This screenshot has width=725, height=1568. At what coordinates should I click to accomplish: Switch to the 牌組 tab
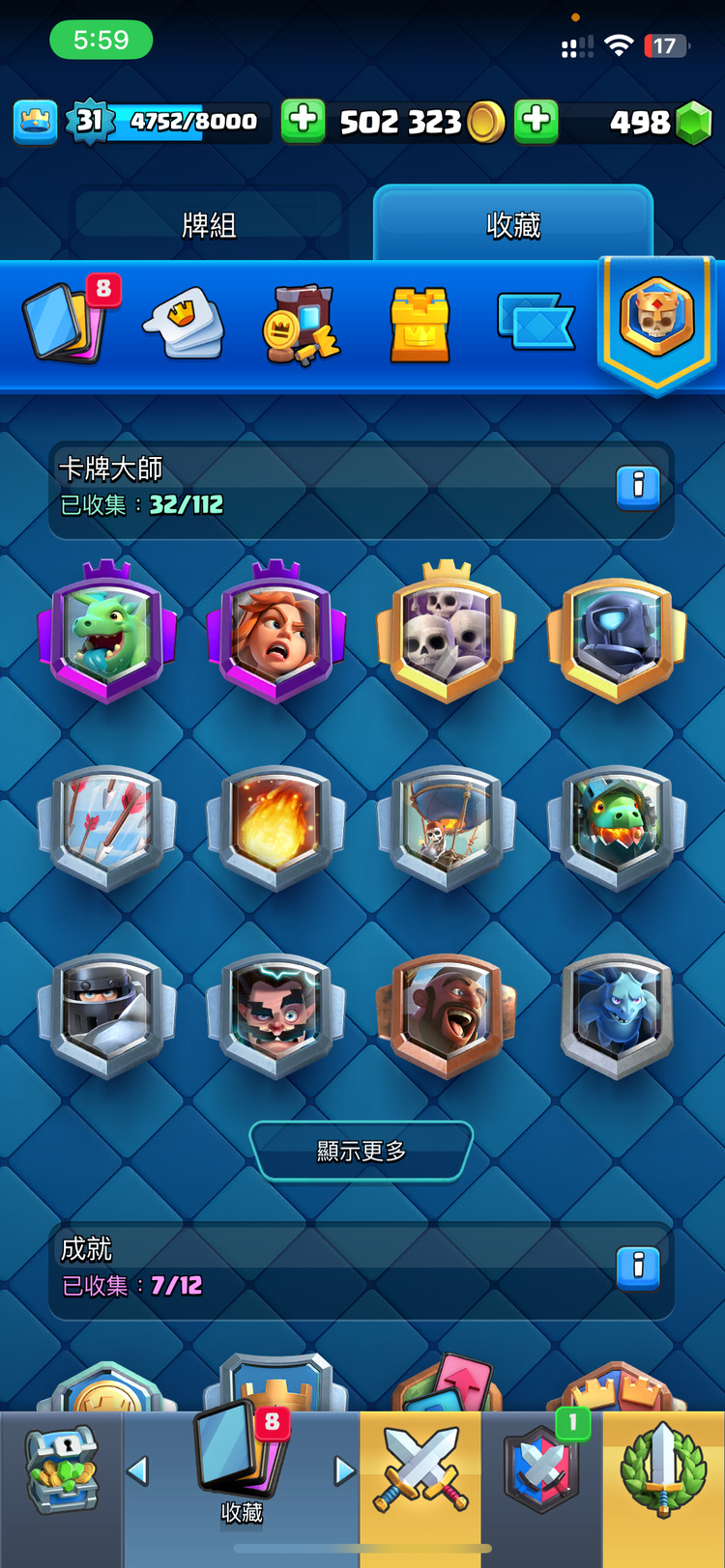(209, 224)
